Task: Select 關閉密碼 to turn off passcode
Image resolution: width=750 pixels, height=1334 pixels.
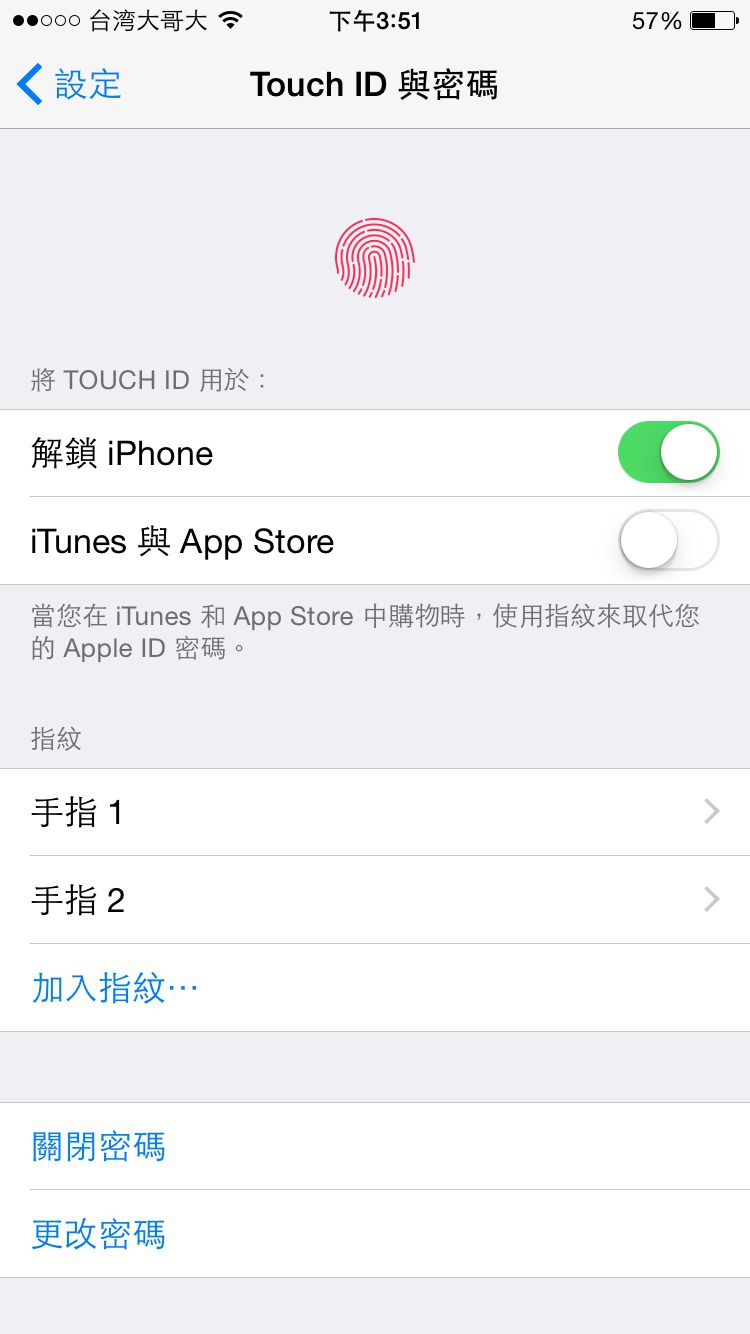Action: (99, 1146)
